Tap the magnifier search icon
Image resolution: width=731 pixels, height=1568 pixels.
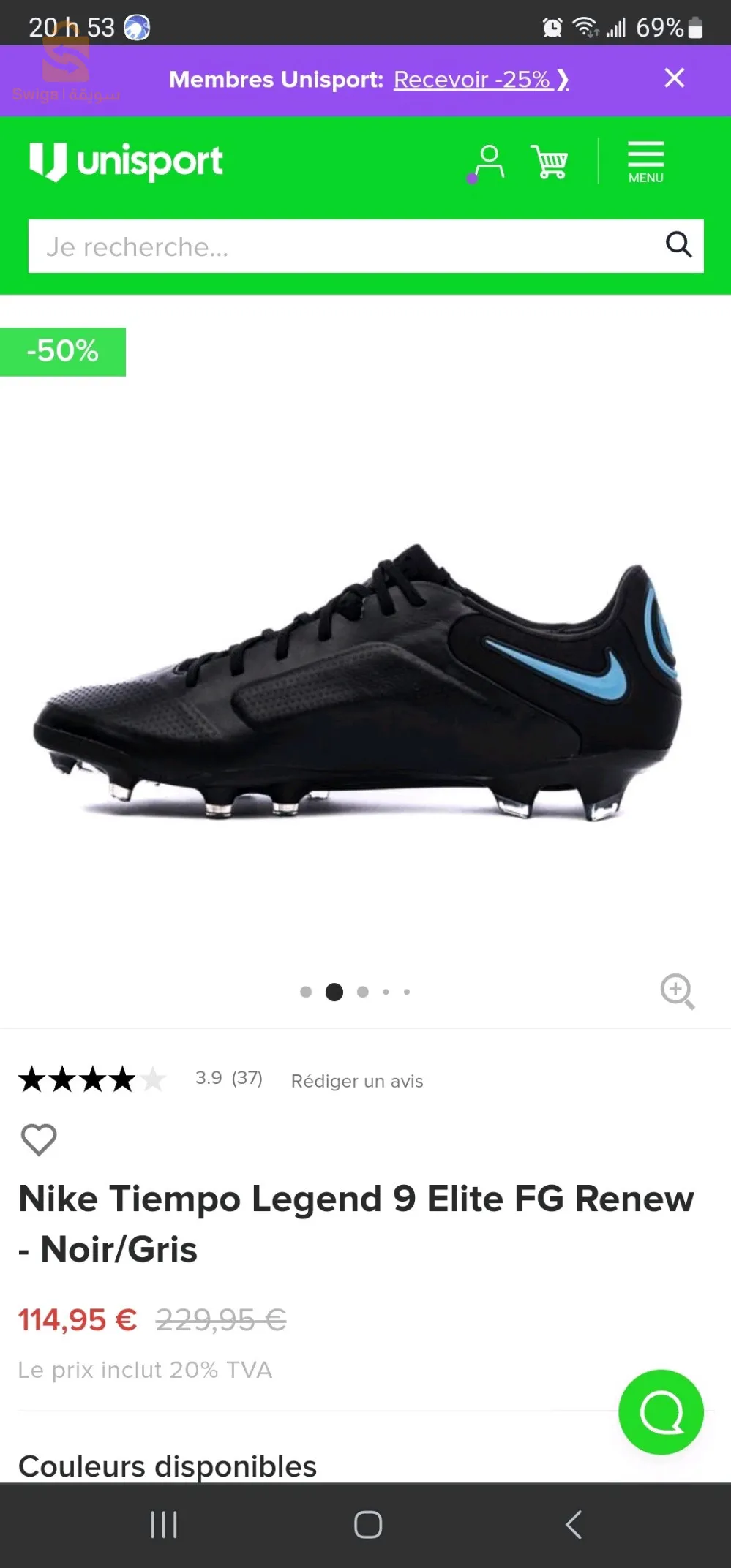click(678, 245)
